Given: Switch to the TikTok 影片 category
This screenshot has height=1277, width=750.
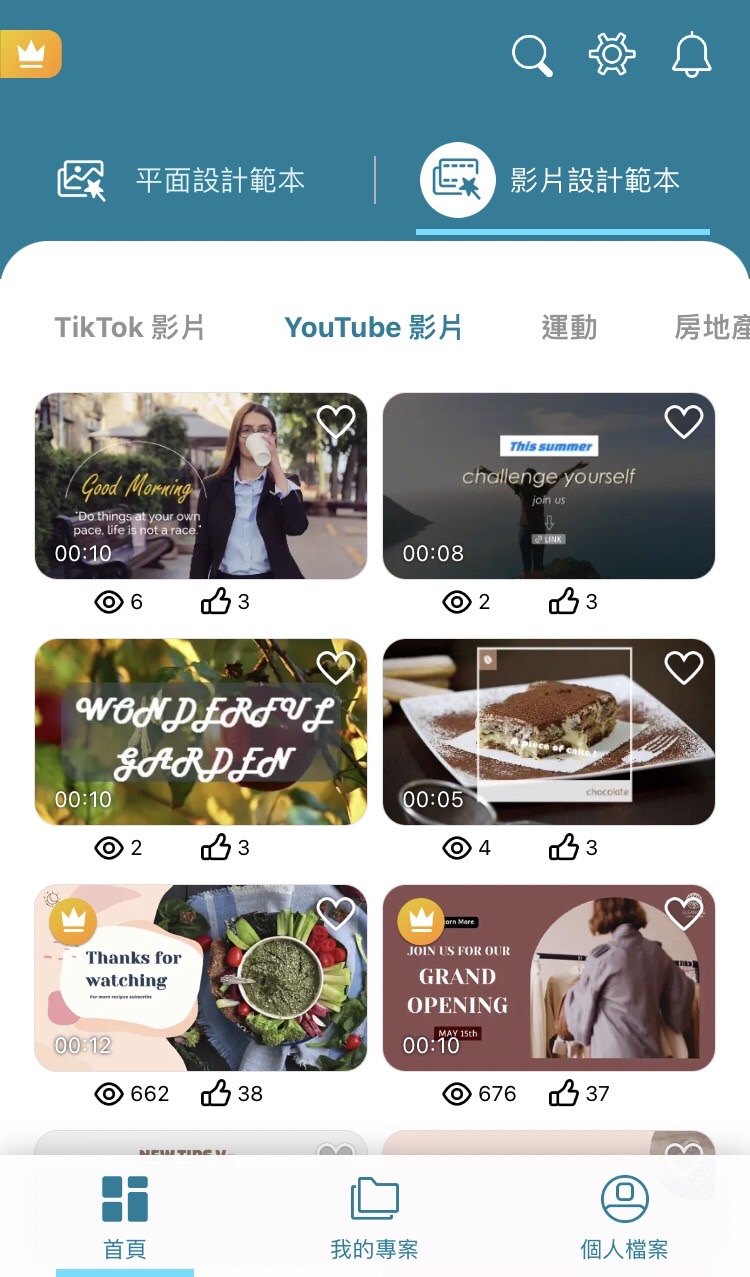Looking at the screenshot, I should tap(131, 327).
